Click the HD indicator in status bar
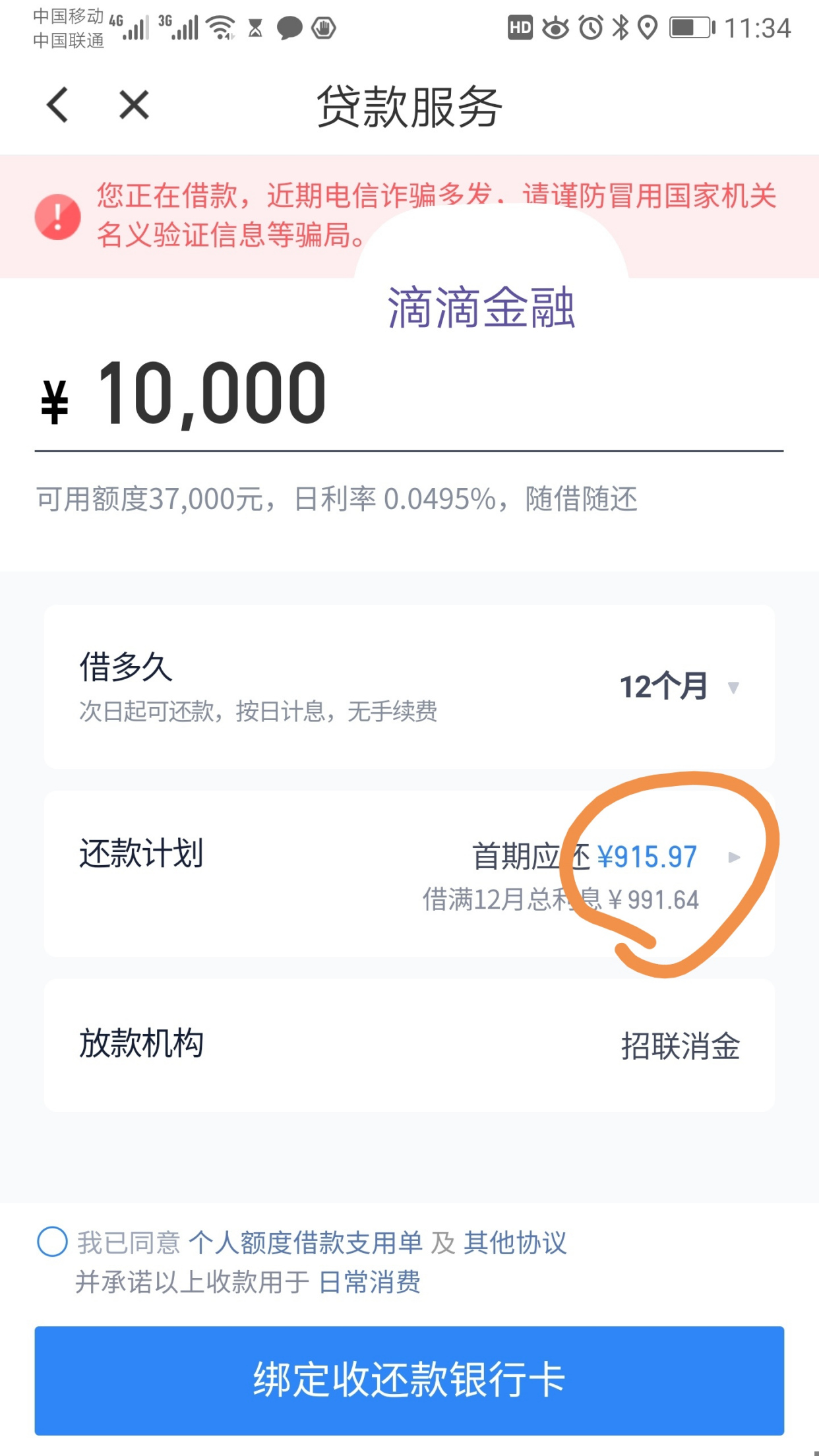This screenshot has height=1456, width=819. [520, 28]
